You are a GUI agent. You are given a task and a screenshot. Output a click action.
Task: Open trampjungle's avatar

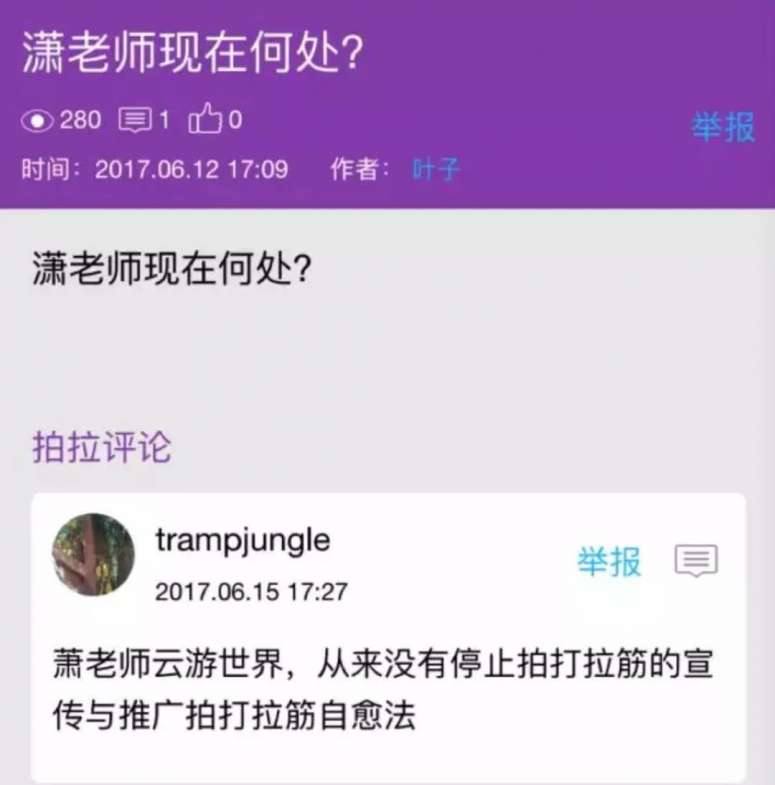93,555
